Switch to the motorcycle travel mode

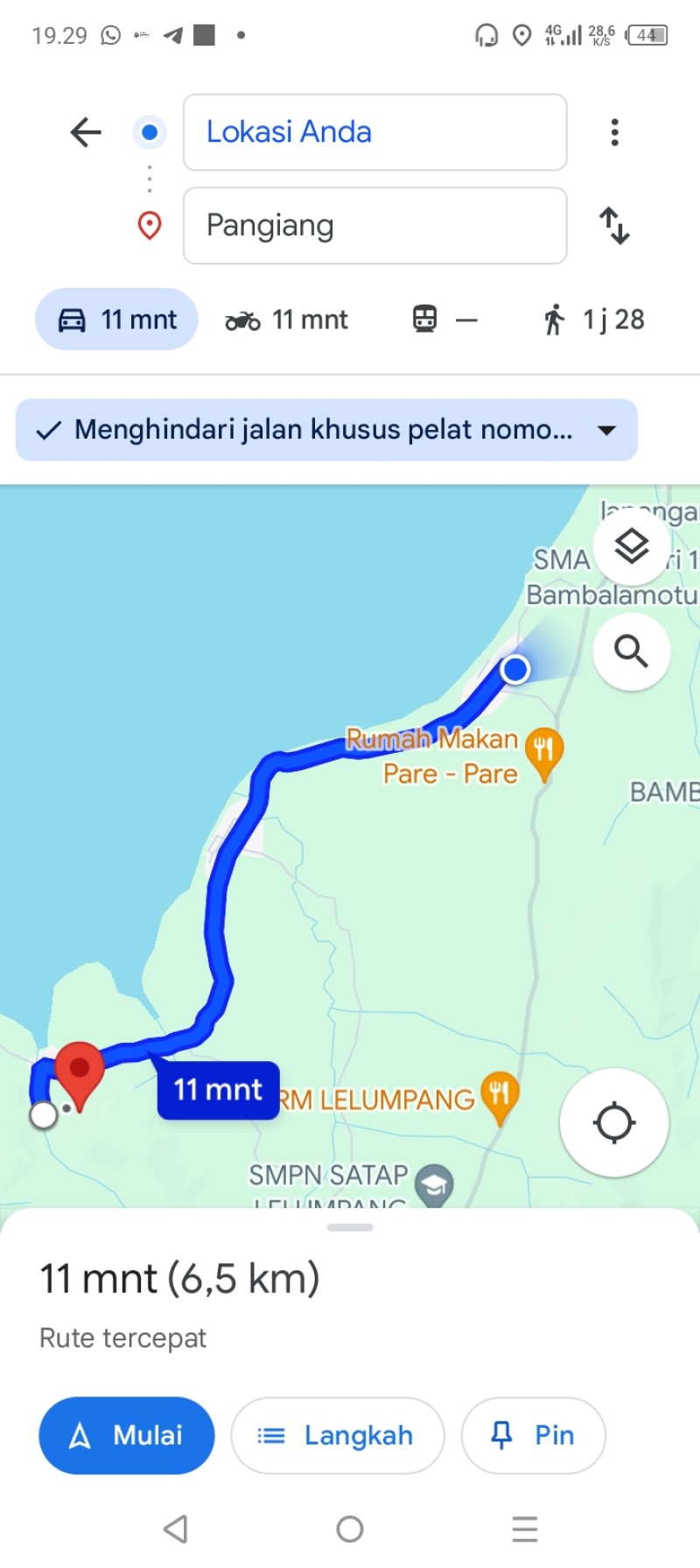point(287,320)
